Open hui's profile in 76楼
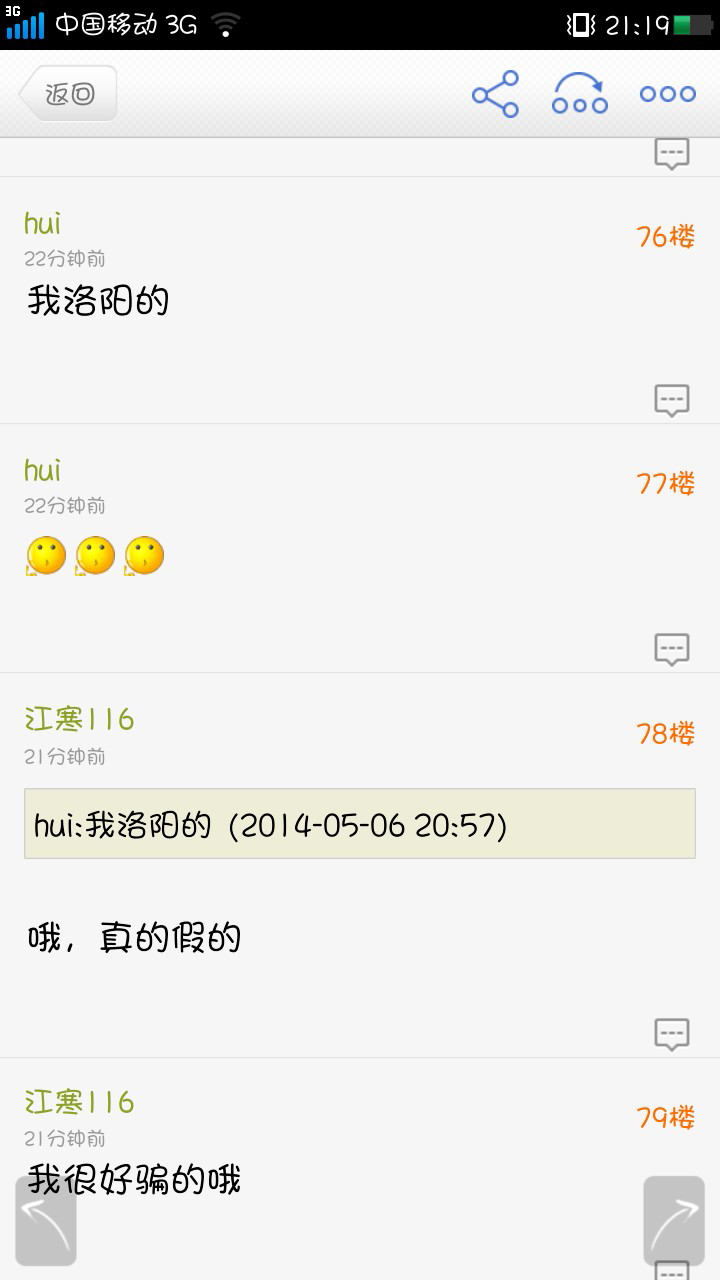 click(43, 222)
